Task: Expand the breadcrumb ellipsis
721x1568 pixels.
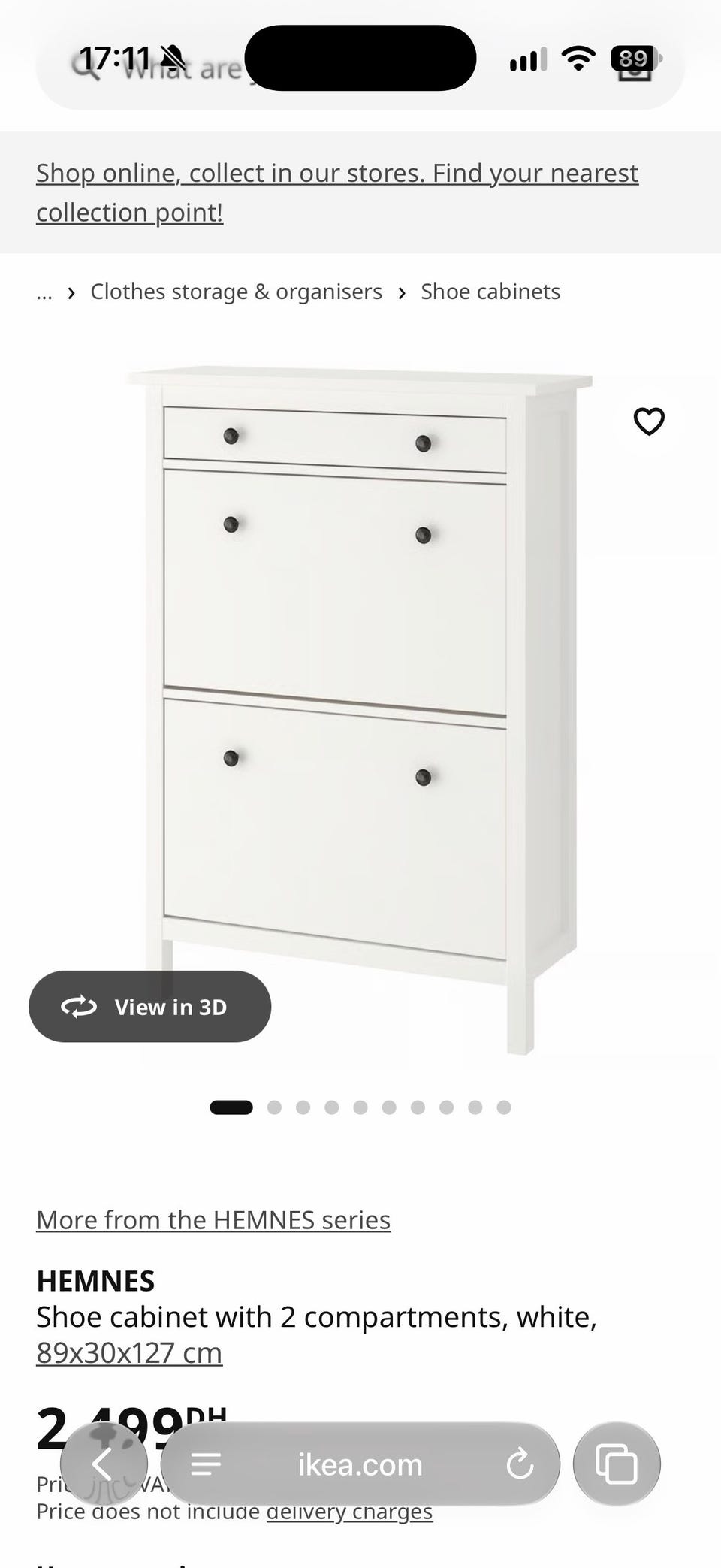Action: point(44,293)
